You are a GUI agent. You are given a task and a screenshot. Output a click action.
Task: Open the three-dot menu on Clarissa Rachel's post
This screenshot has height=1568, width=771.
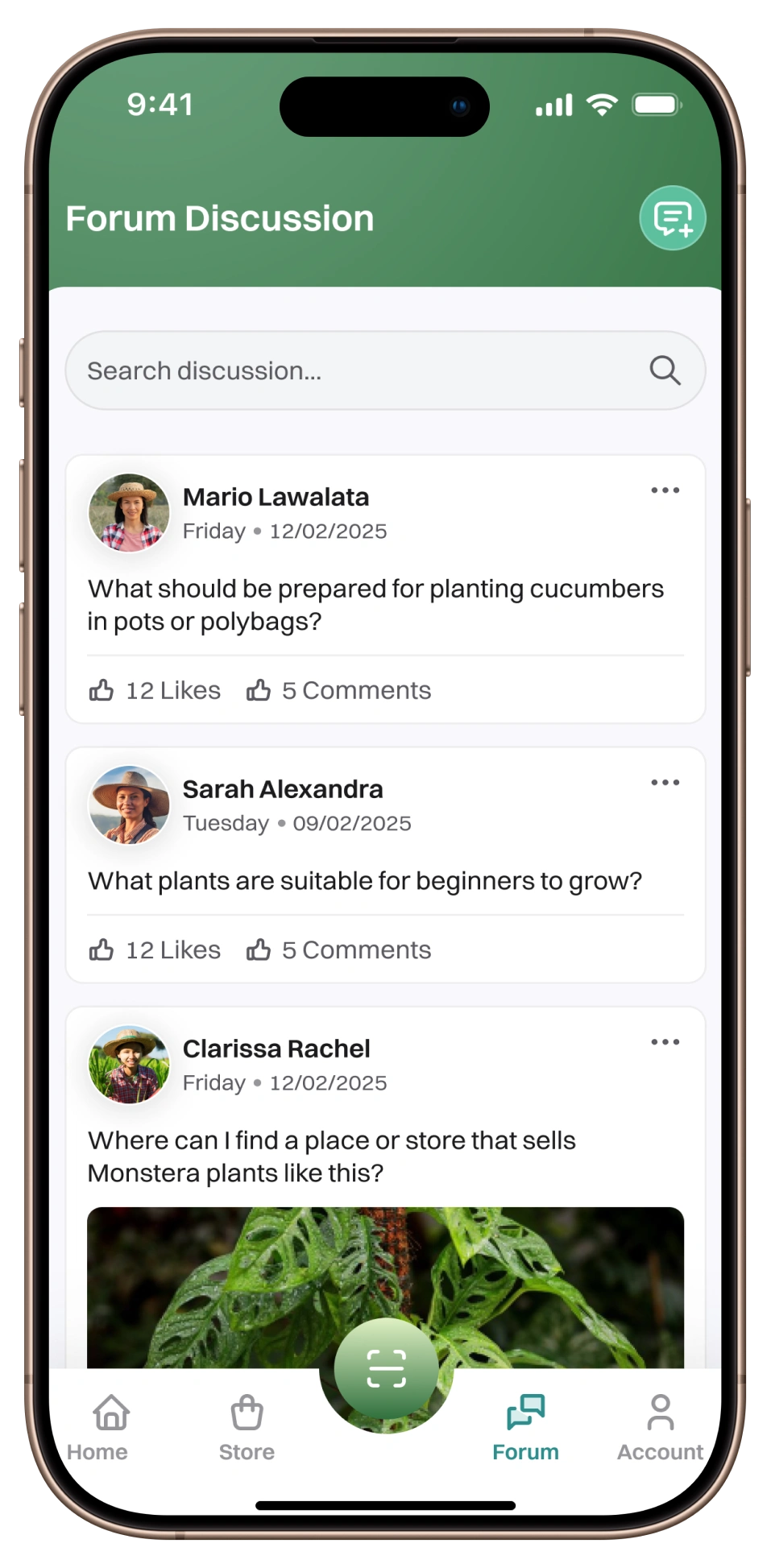point(665,1042)
